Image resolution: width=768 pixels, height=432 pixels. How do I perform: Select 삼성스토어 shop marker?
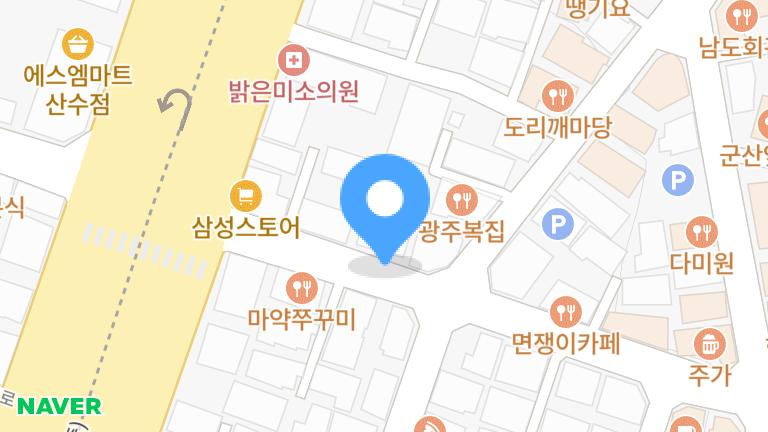[244, 195]
